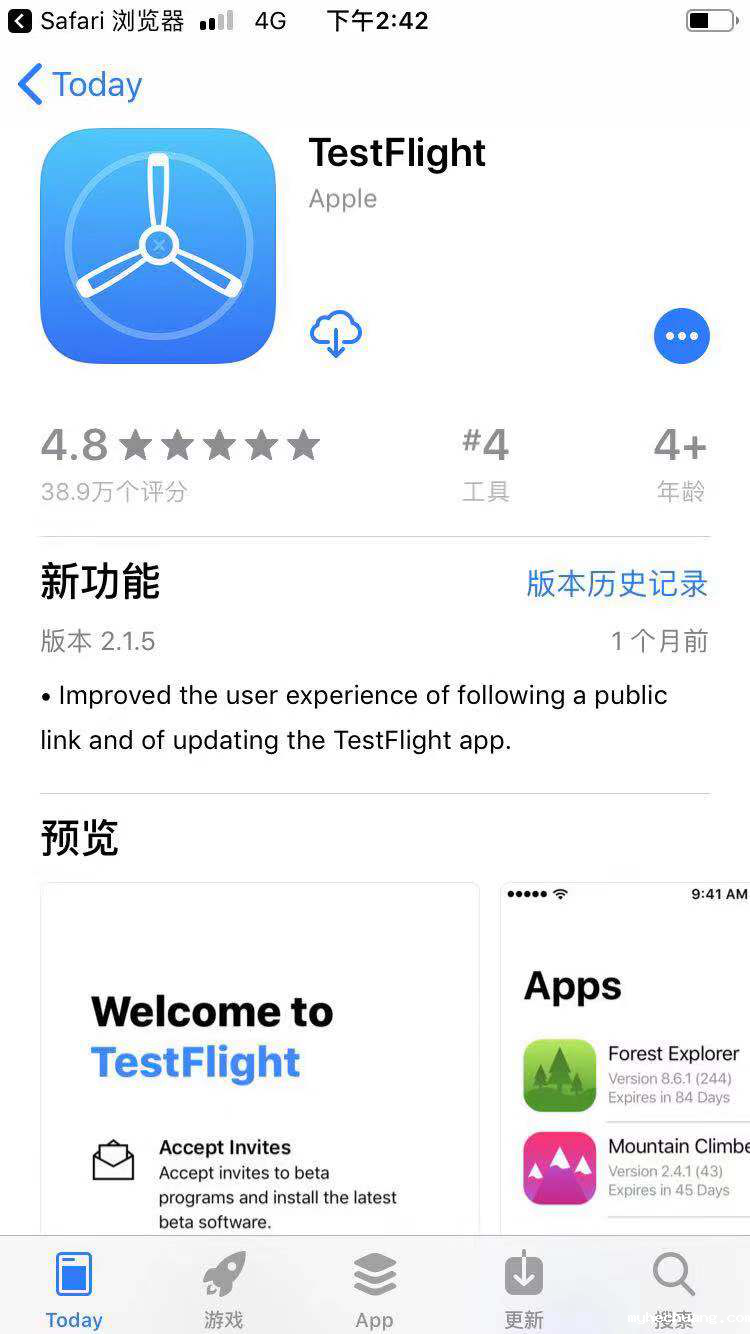The width and height of the screenshot is (750, 1334).
Task: Download TestFlight via cloud icon
Action: click(336, 334)
